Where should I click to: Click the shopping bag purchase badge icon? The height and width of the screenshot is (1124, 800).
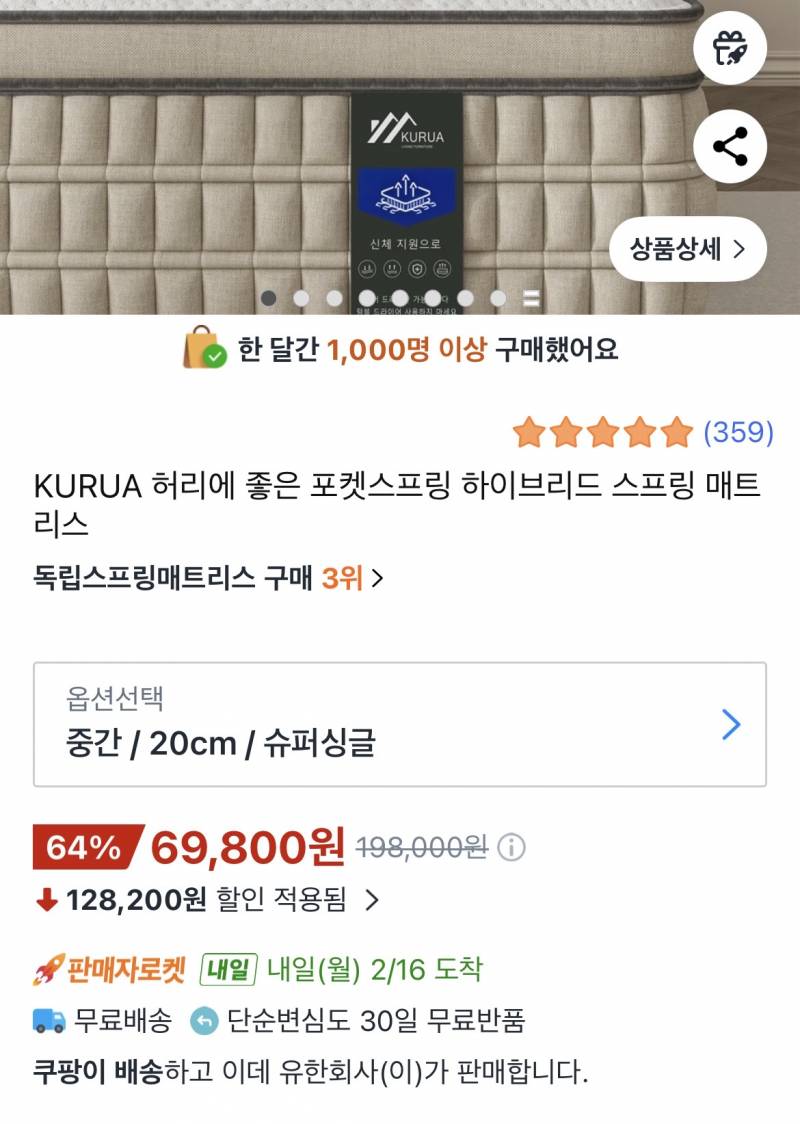click(x=198, y=352)
